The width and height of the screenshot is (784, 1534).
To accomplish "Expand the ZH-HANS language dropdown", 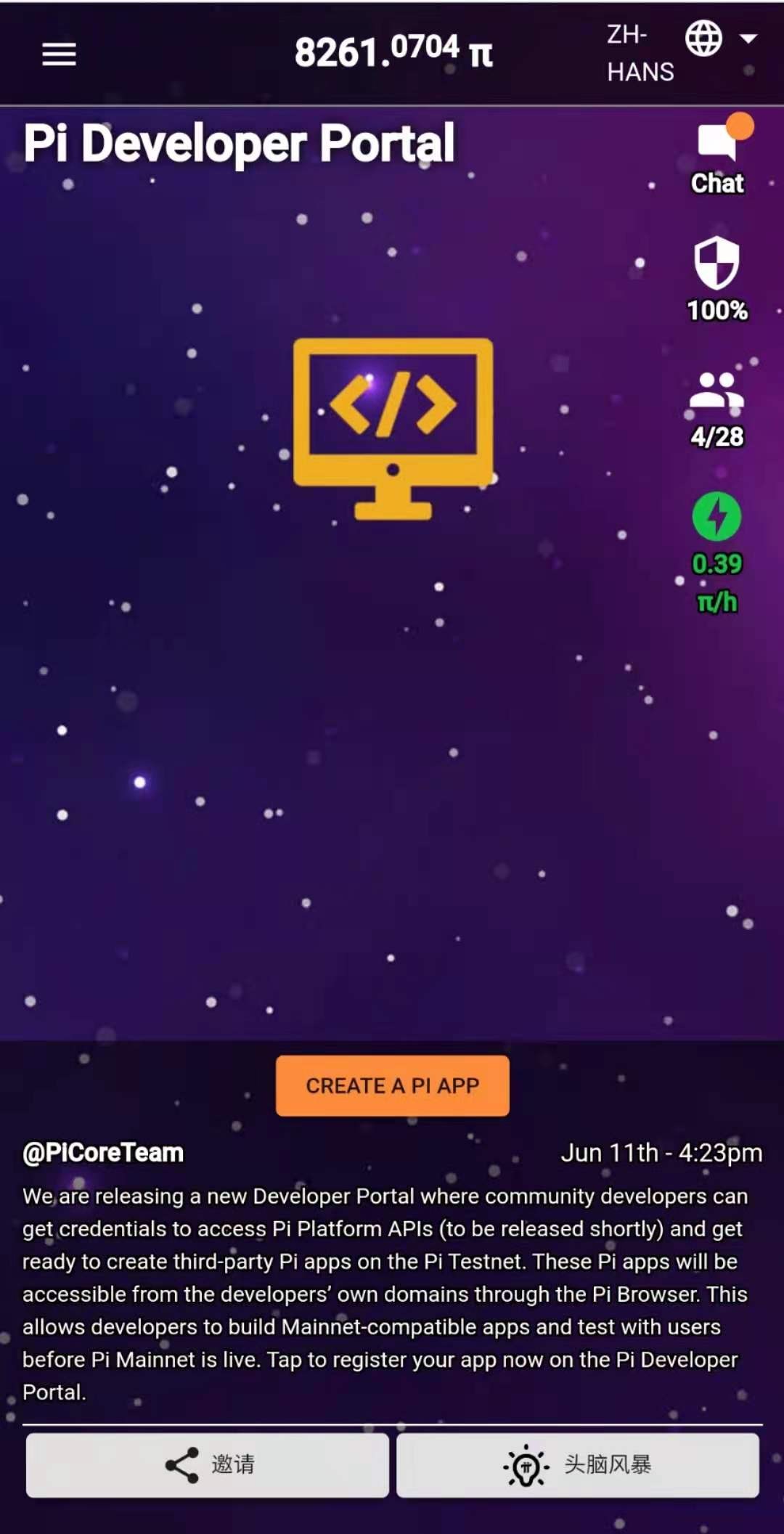I will click(748, 38).
